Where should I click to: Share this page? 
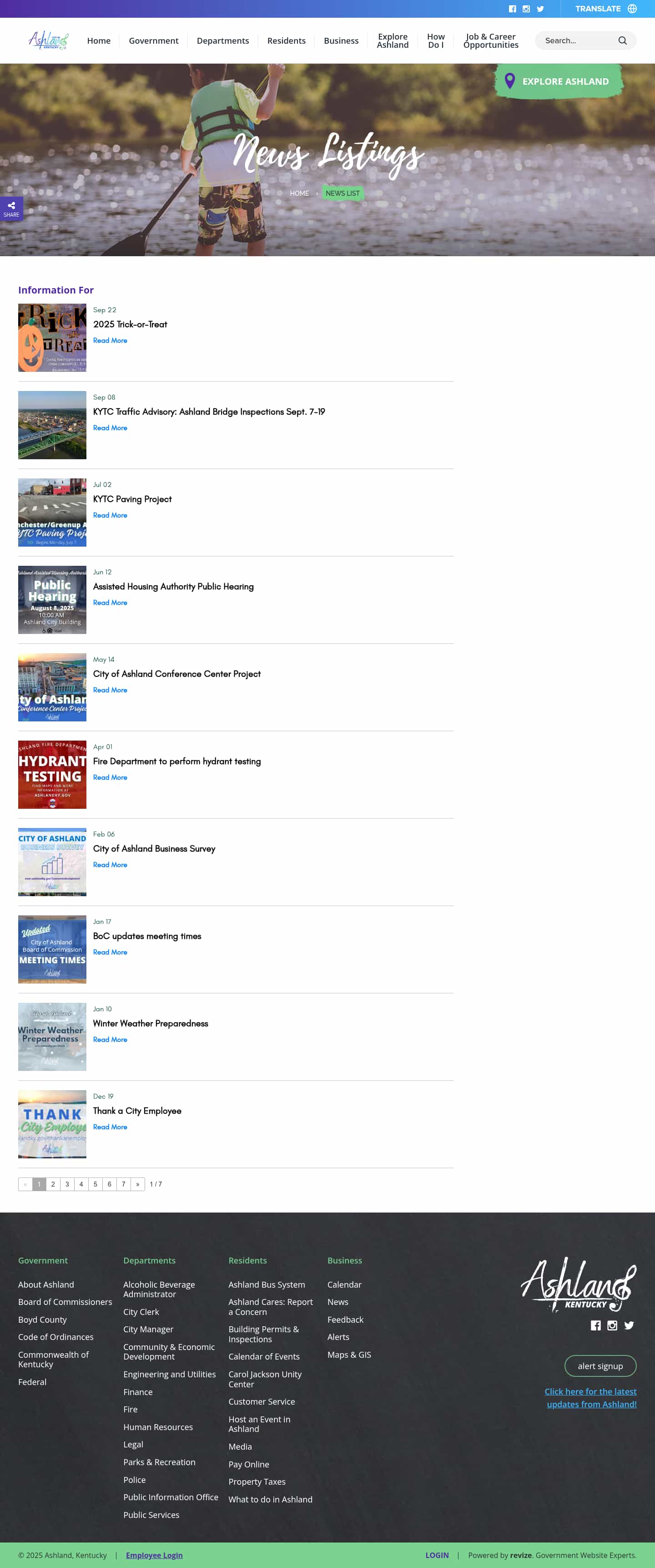click(x=11, y=208)
